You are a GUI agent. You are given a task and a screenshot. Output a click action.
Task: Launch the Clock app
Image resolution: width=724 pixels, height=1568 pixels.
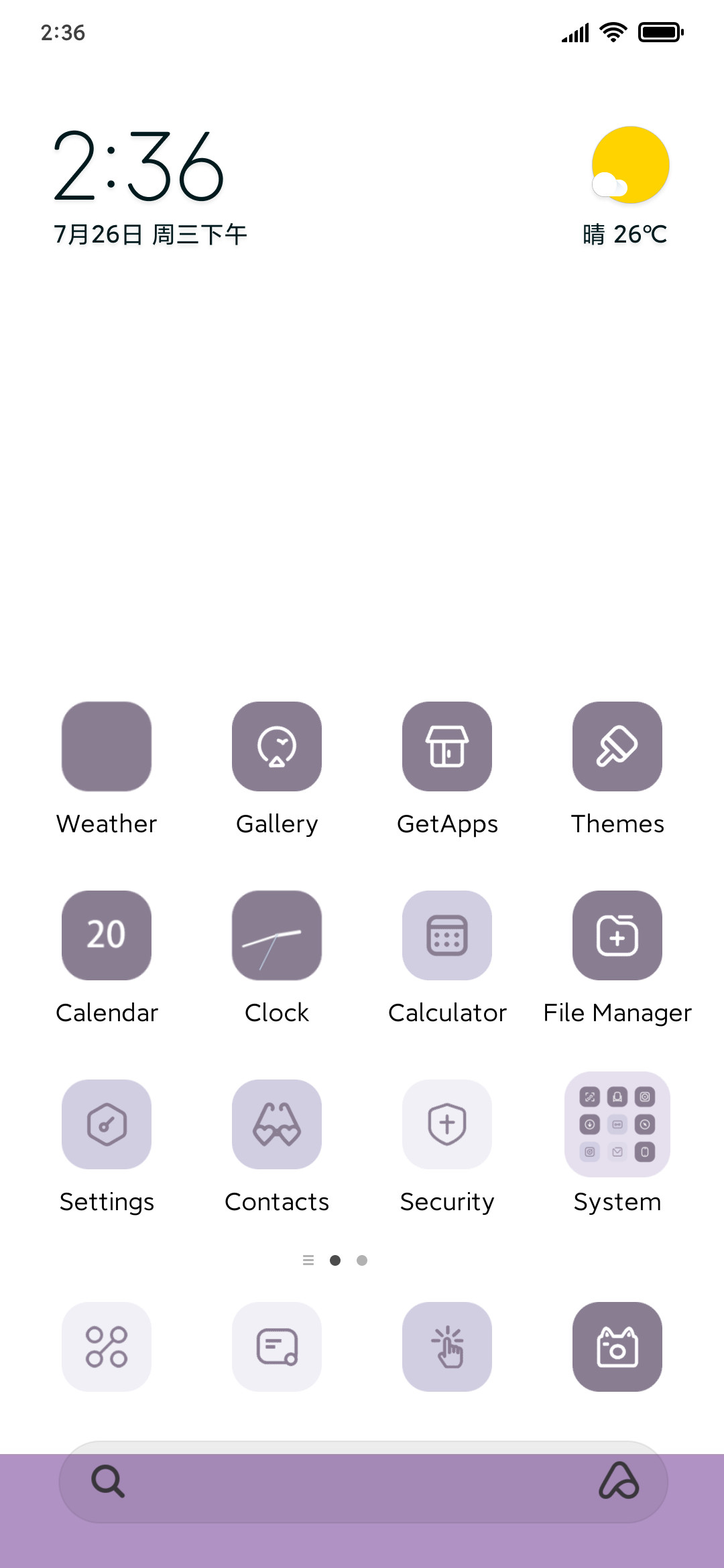[x=277, y=935]
